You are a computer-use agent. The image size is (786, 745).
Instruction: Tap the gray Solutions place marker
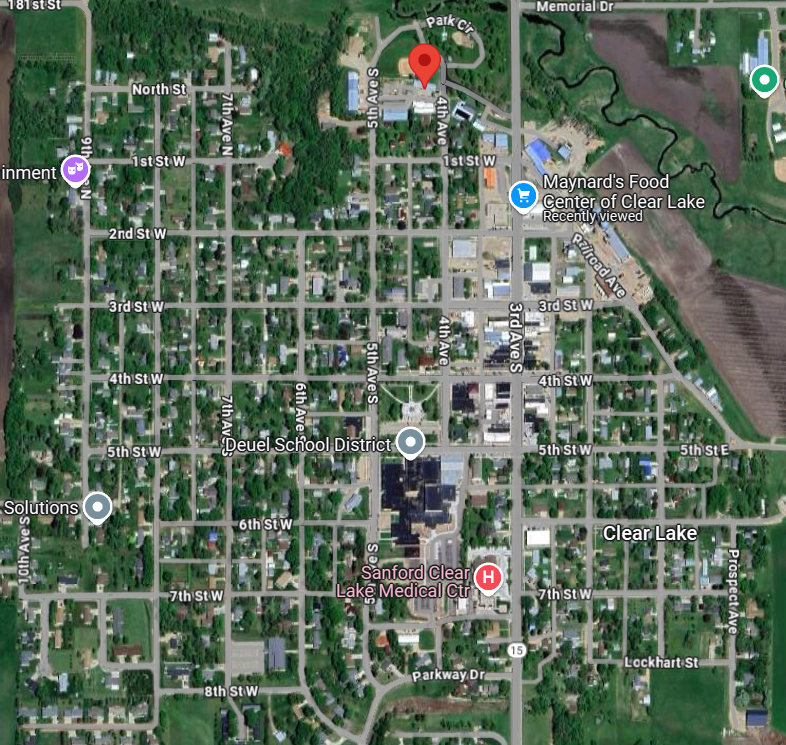coord(97,508)
